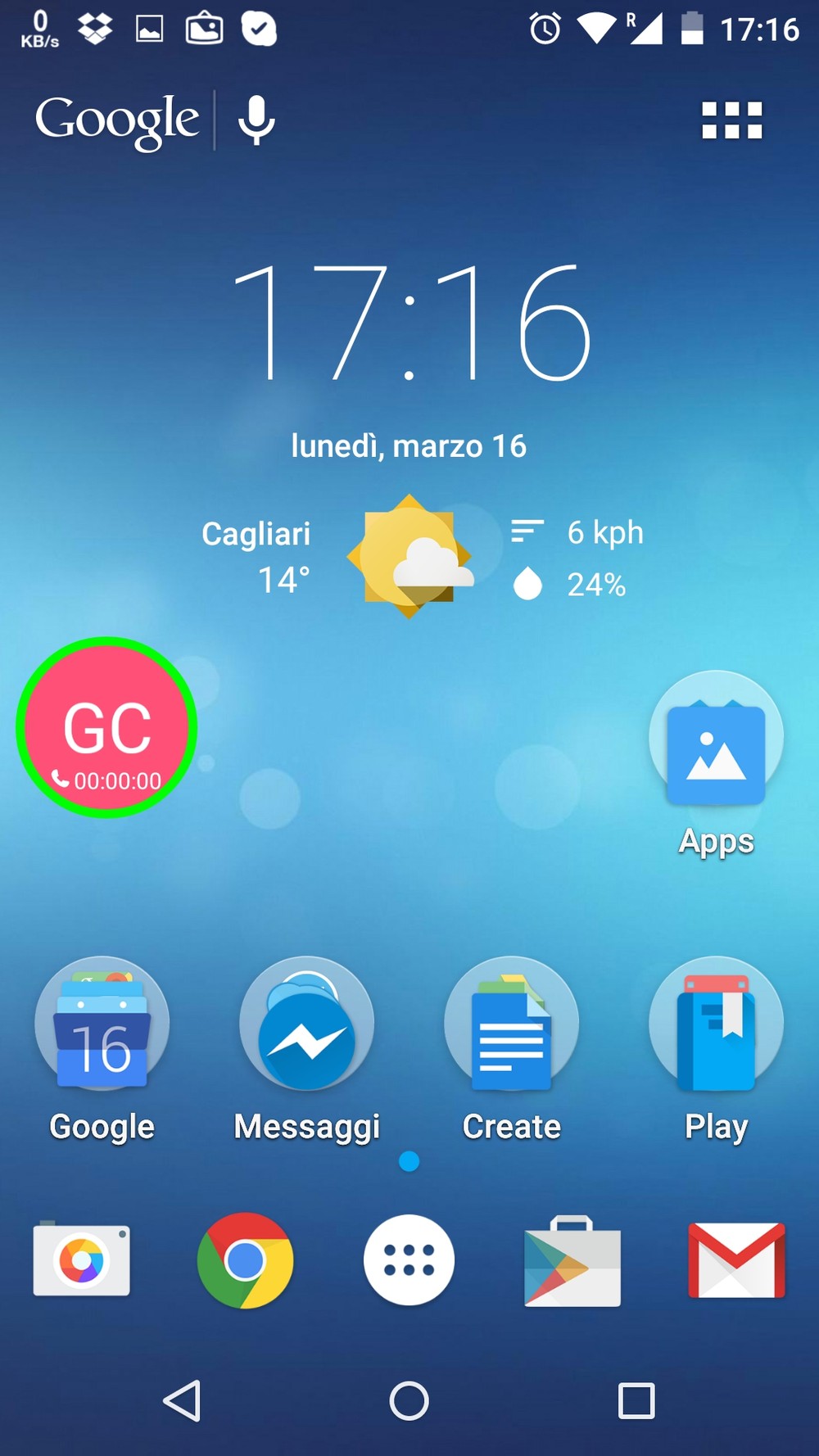Open the grid shortcut icon beside search
Viewport: 819px width, 1456px height.
click(x=732, y=120)
